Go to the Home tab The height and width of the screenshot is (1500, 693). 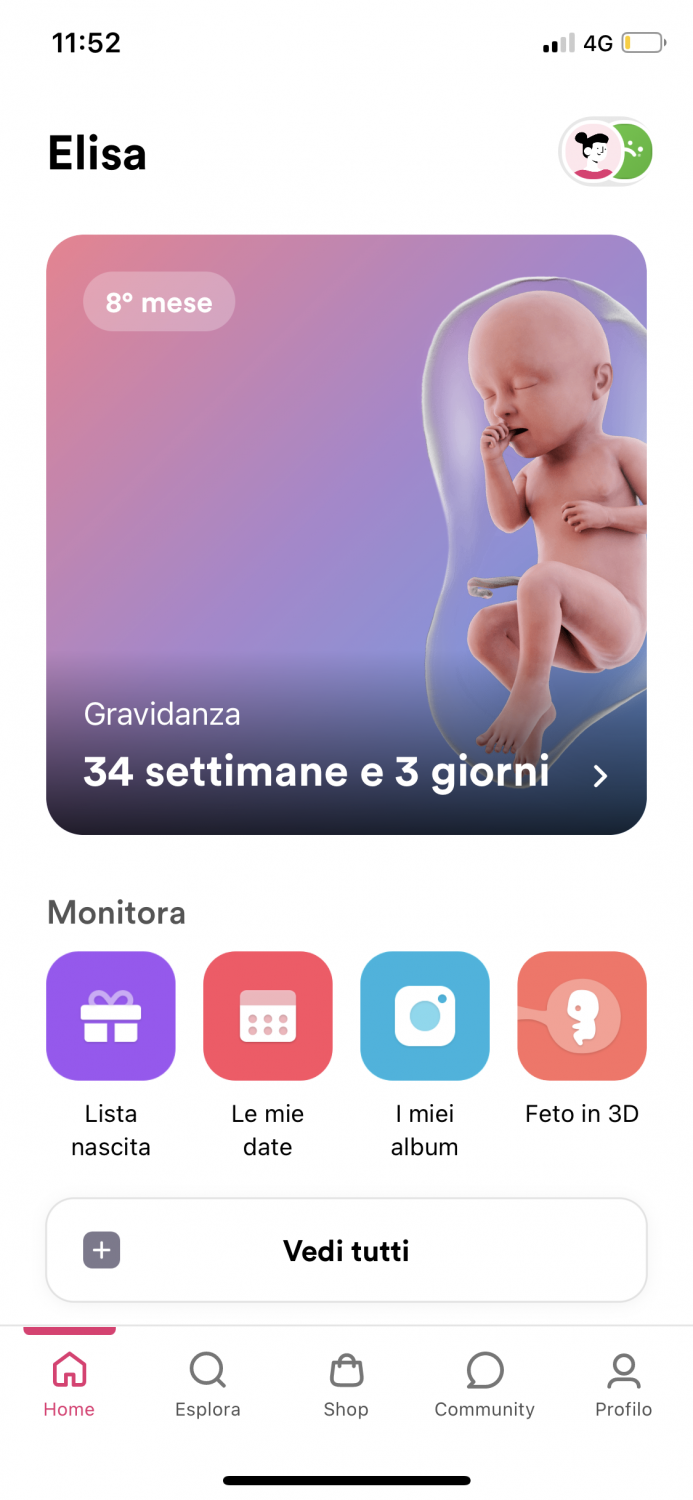(x=69, y=1383)
